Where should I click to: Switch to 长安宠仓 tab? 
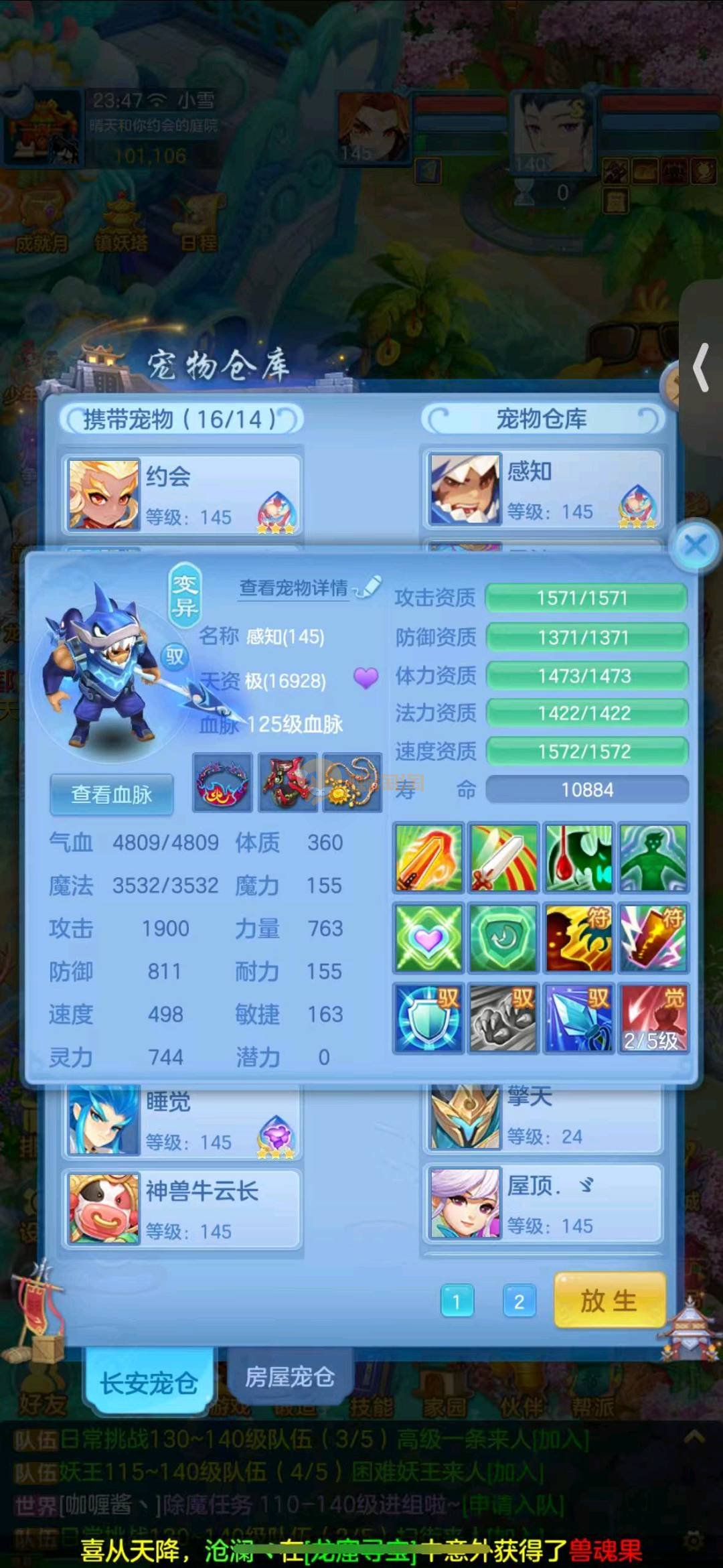[149, 1382]
